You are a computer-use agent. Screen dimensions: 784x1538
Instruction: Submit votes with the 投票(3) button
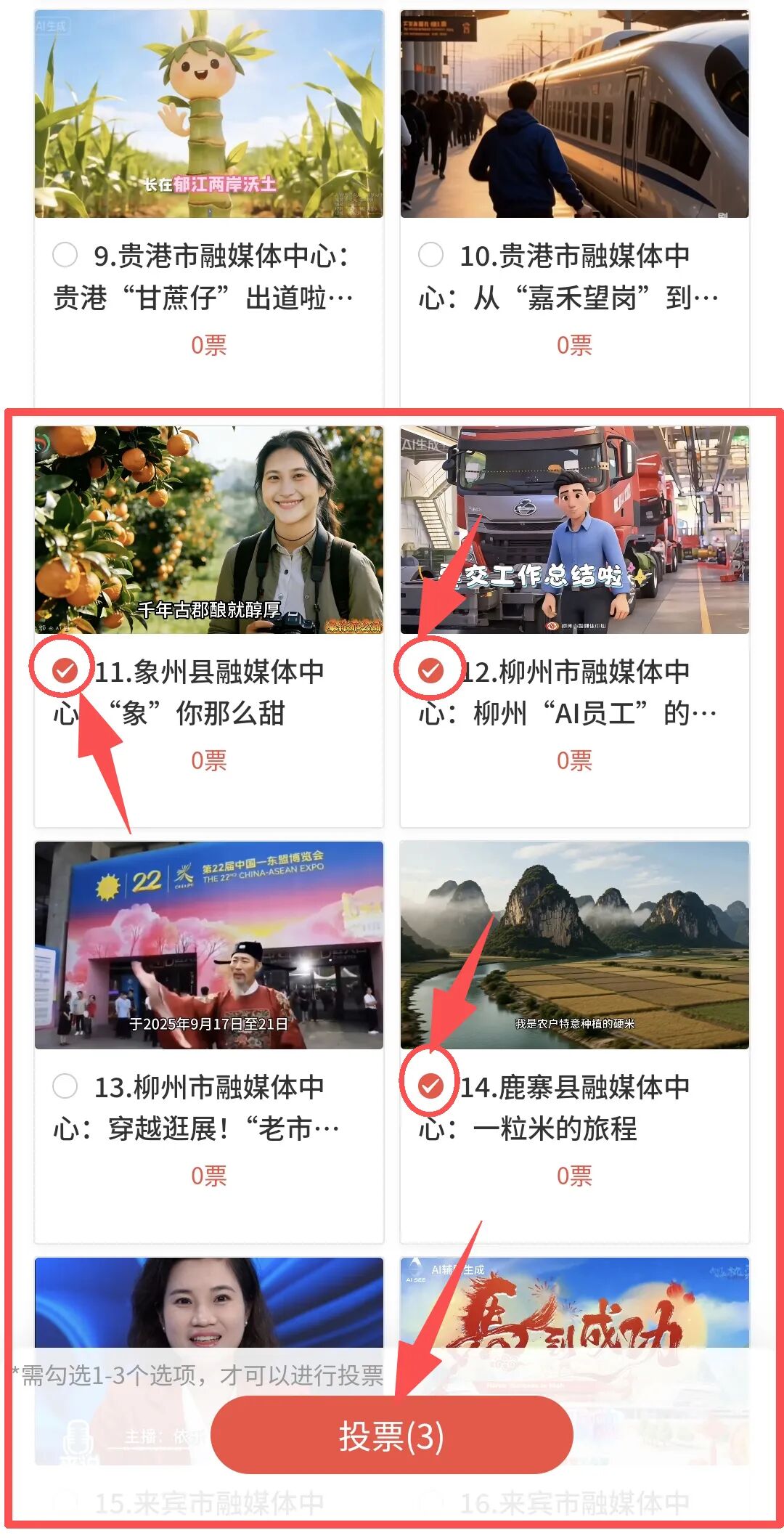point(391,1435)
